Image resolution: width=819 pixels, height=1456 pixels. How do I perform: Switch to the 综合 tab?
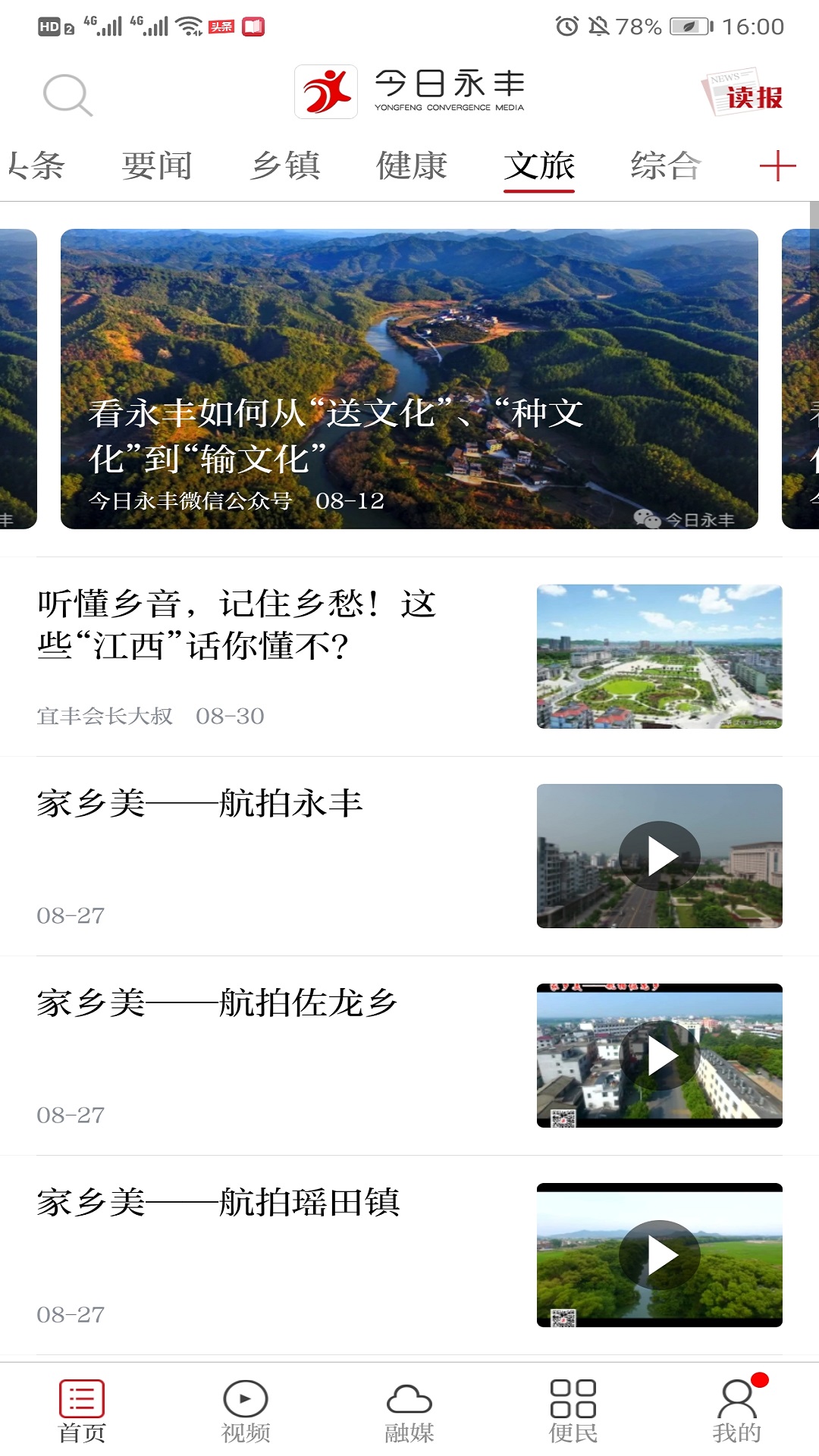point(665,166)
